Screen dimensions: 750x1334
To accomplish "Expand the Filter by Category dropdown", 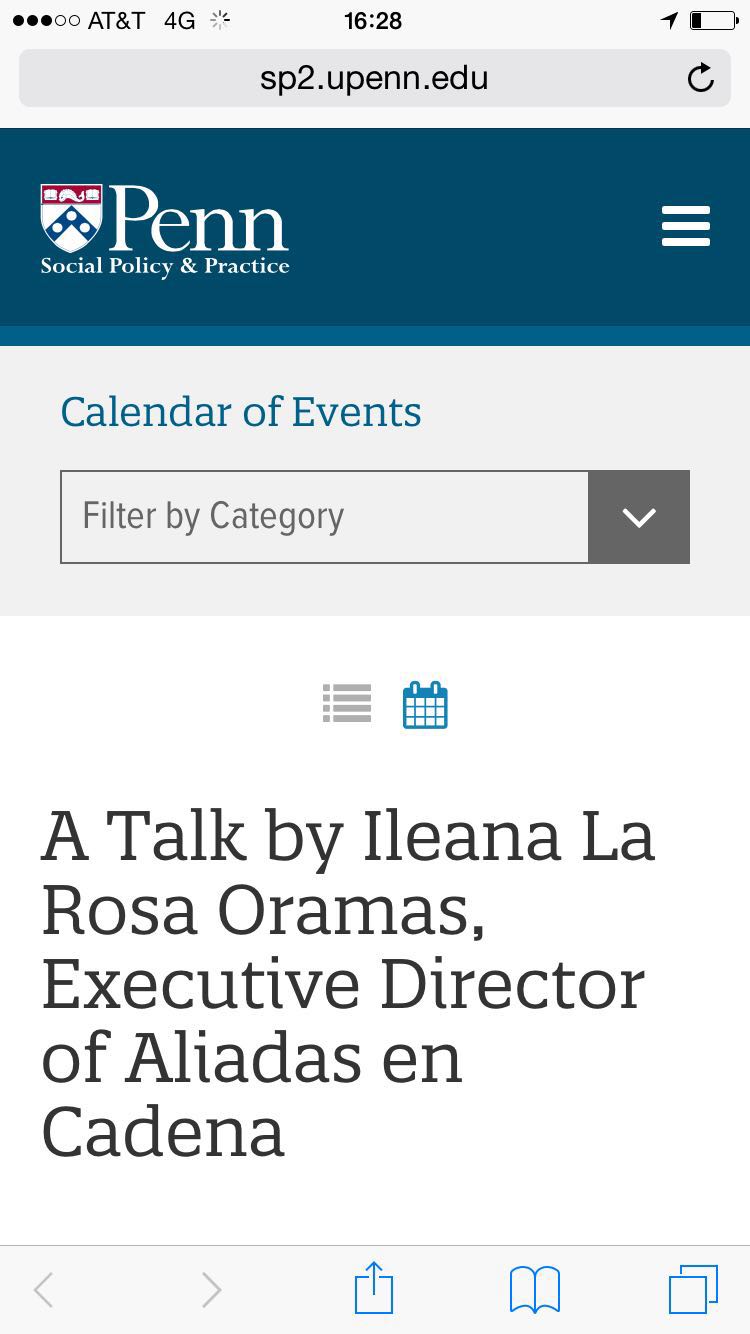I will click(x=375, y=517).
